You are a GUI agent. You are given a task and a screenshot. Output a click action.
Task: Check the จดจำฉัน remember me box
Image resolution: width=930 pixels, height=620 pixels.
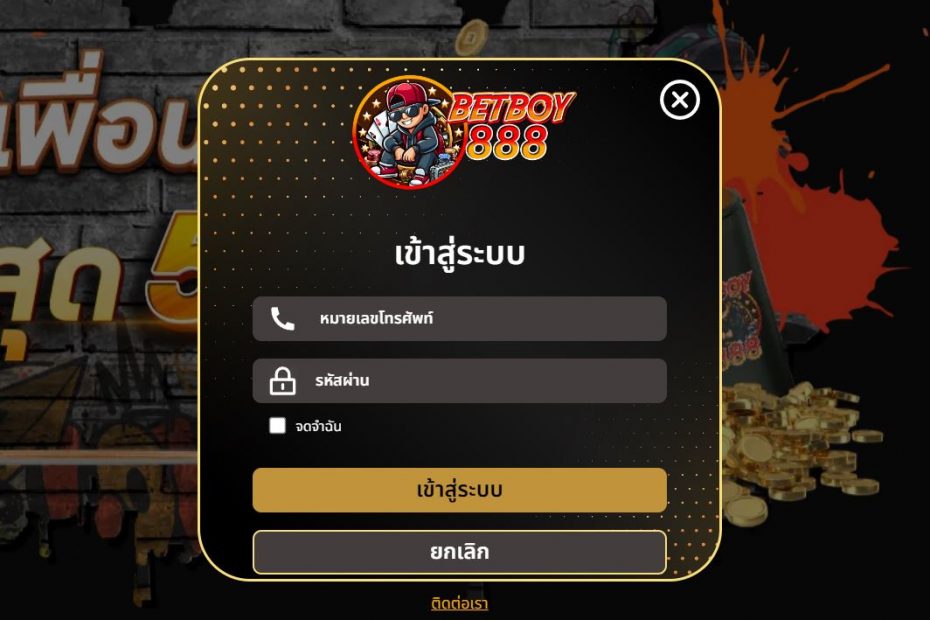coord(278,426)
